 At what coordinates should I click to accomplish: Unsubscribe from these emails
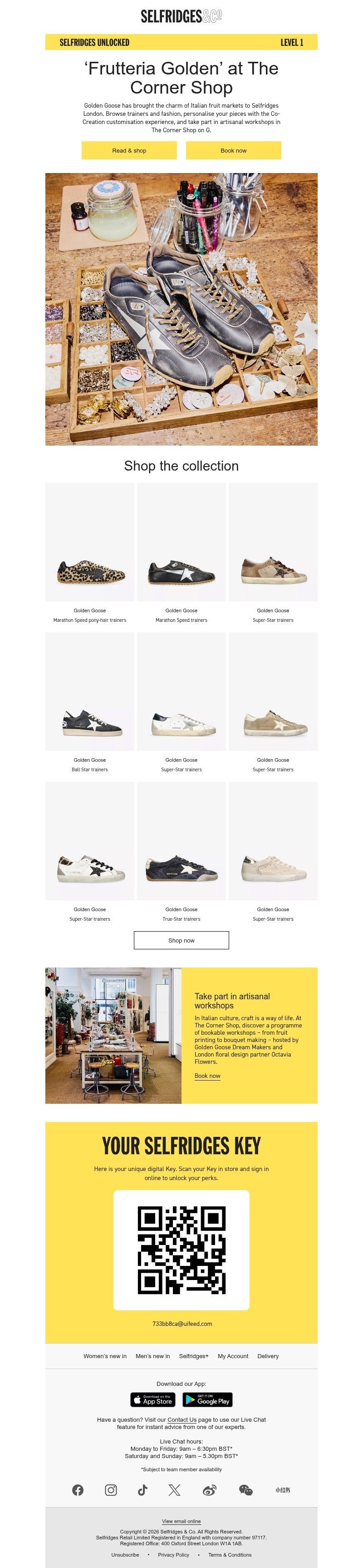125,1555
